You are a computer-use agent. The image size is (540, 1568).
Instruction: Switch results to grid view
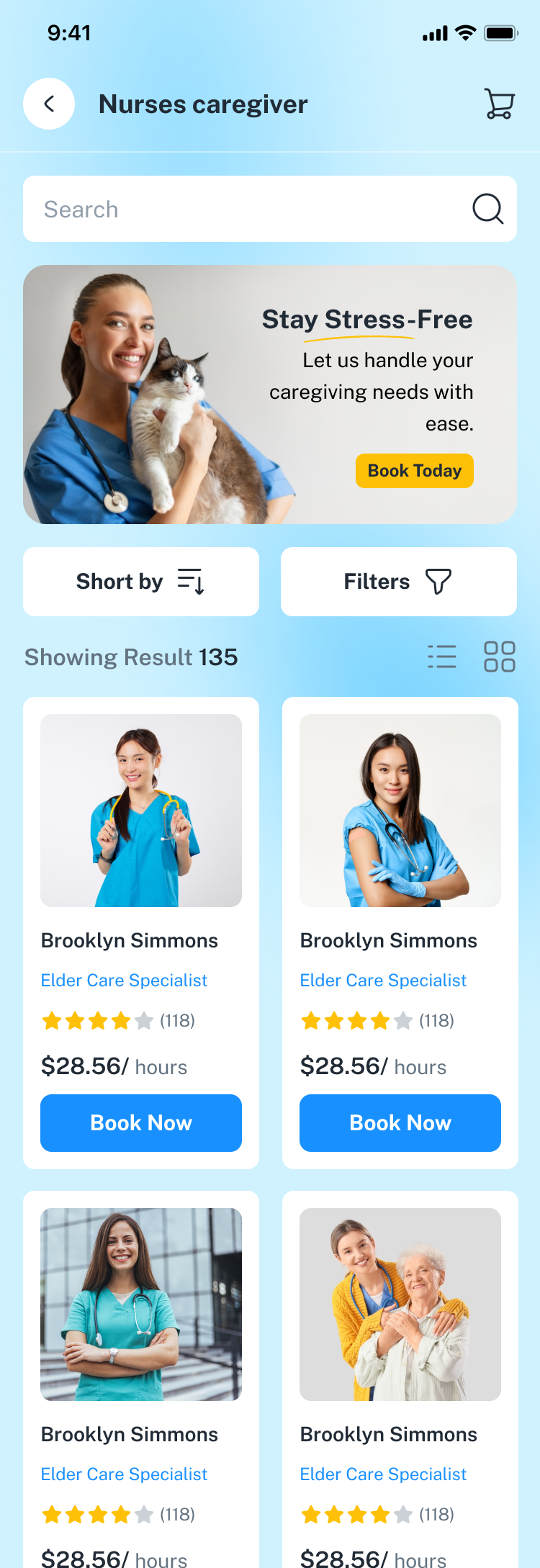click(499, 657)
